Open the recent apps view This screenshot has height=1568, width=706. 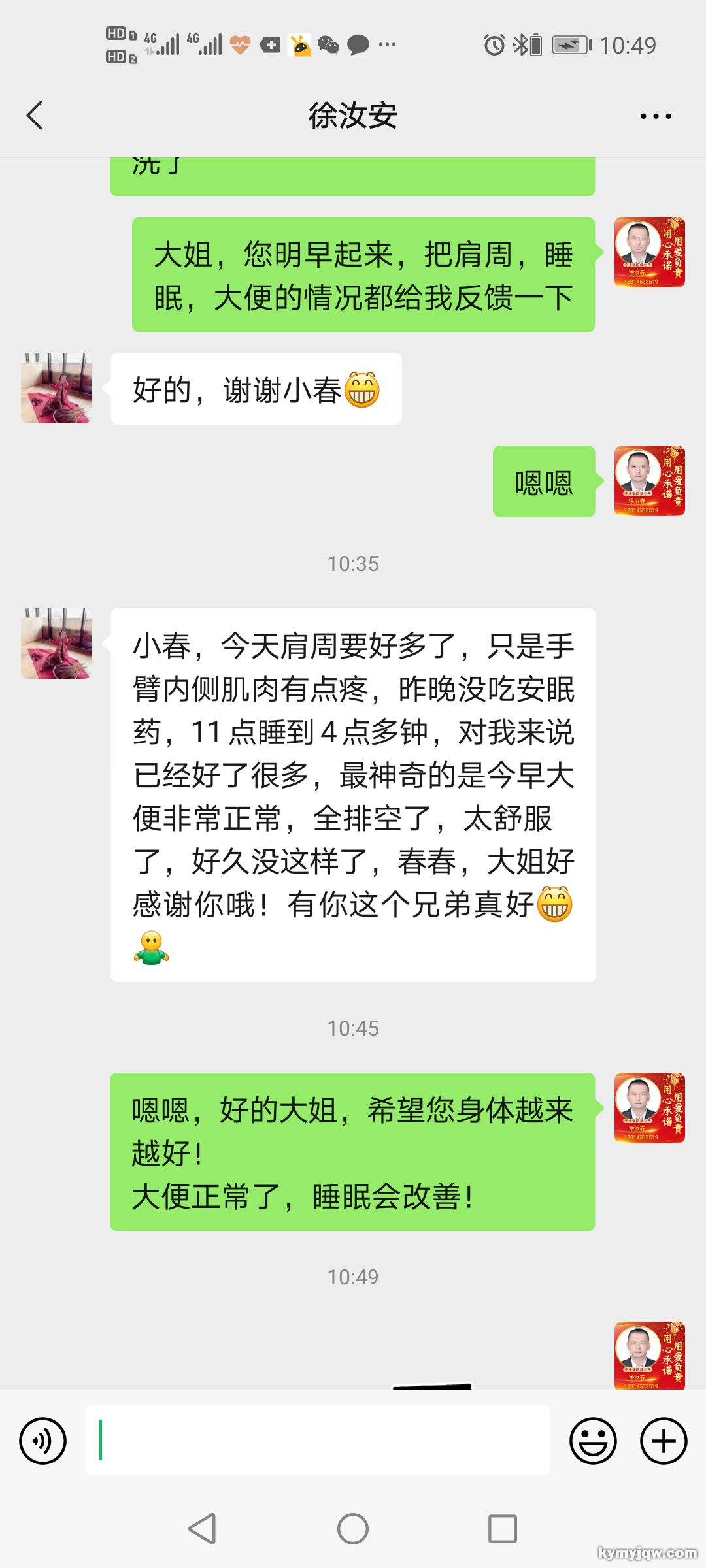click(x=503, y=1529)
